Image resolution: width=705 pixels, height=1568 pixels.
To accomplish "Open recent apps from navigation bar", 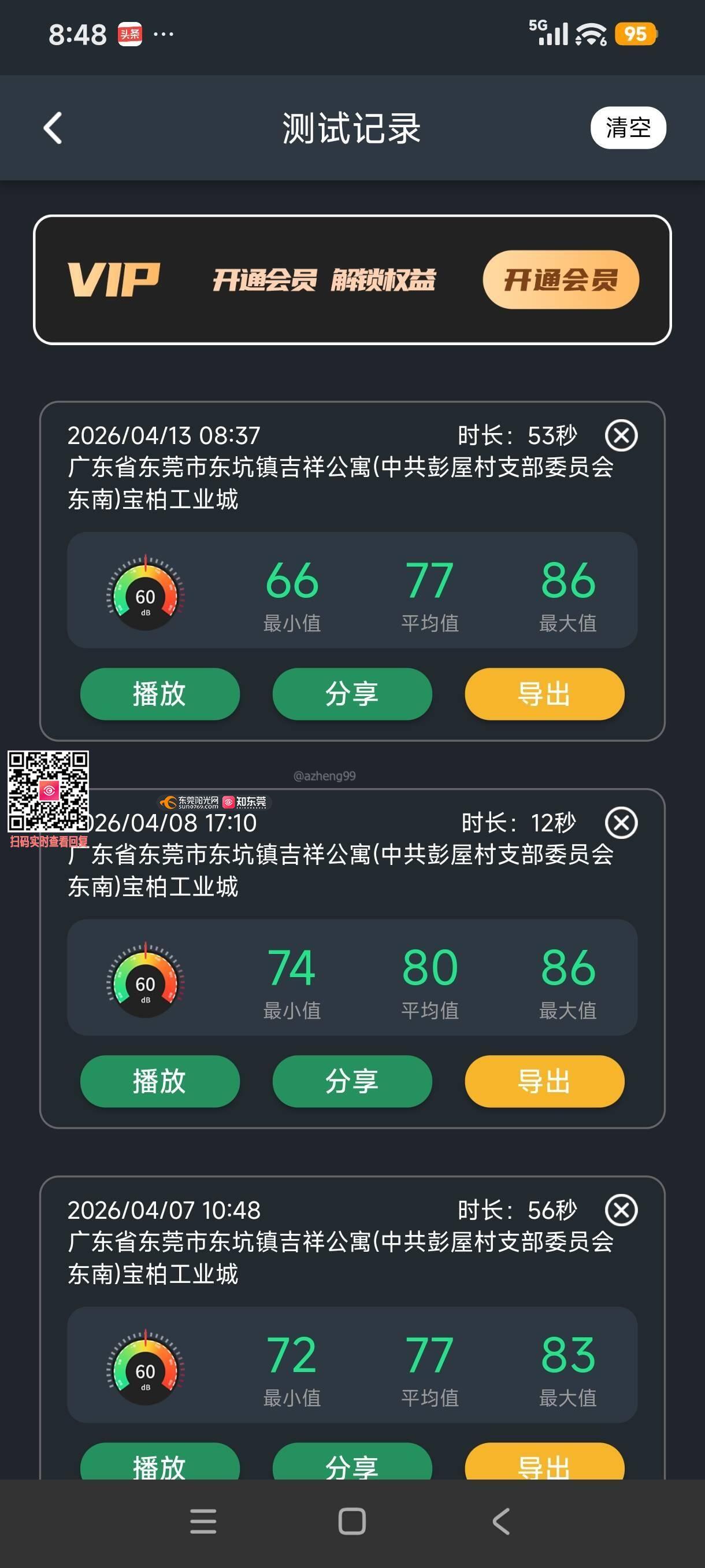I will tap(203, 1522).
